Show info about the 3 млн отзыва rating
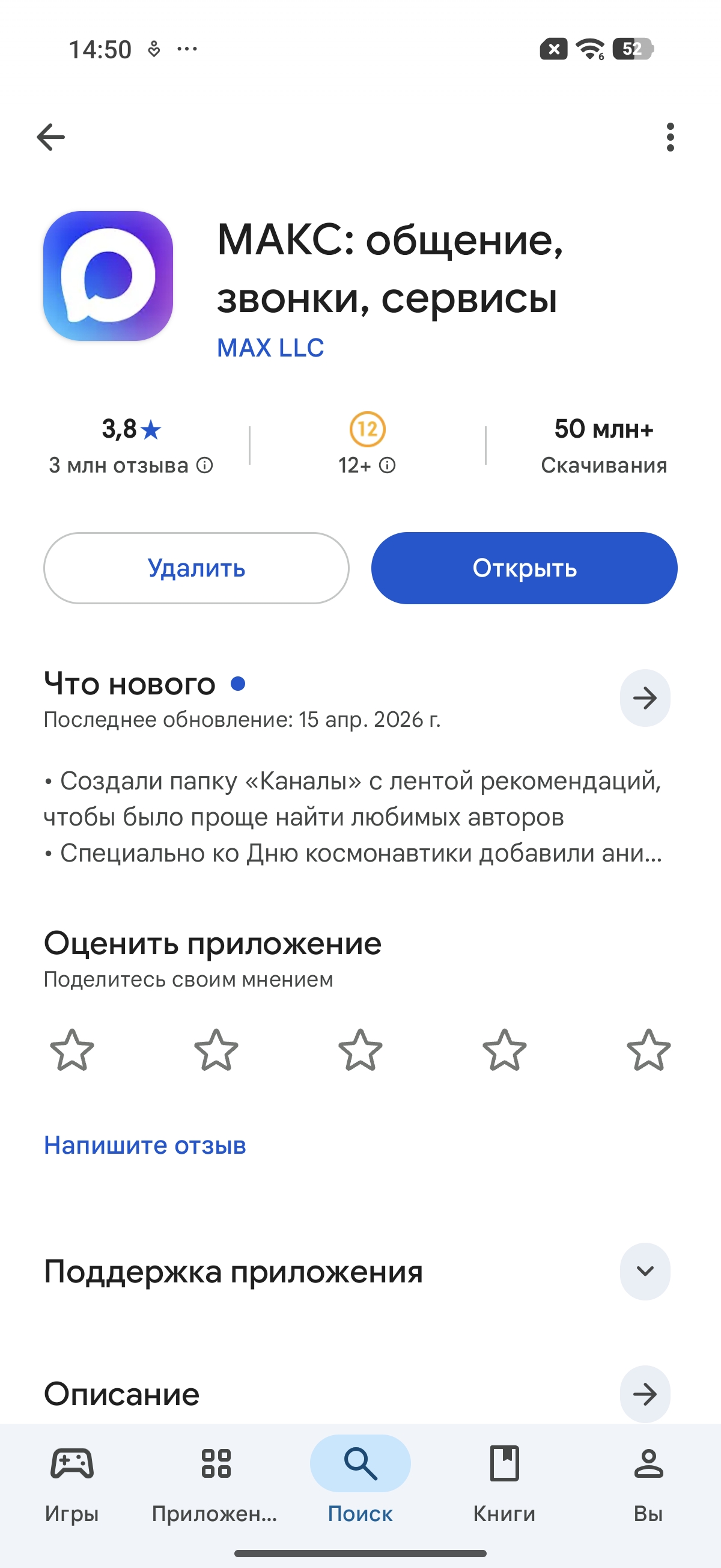 [x=205, y=466]
